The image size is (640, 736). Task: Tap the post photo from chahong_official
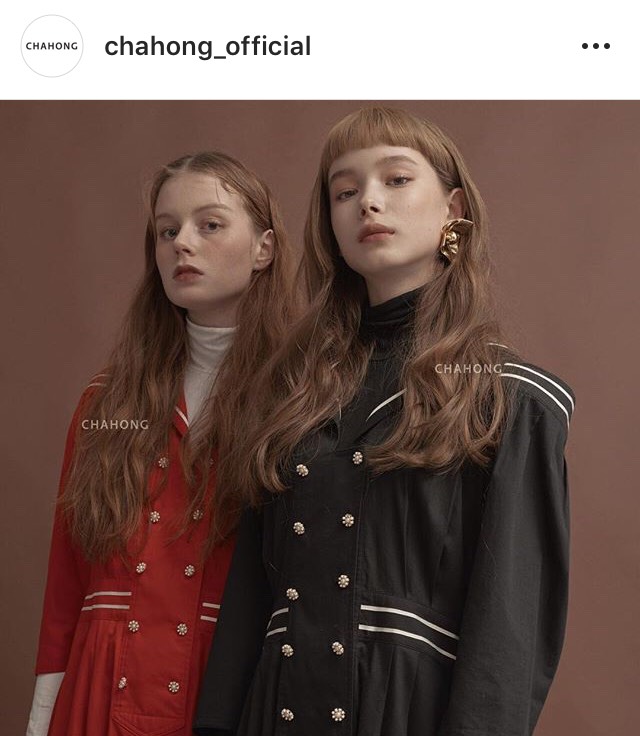[320, 418]
